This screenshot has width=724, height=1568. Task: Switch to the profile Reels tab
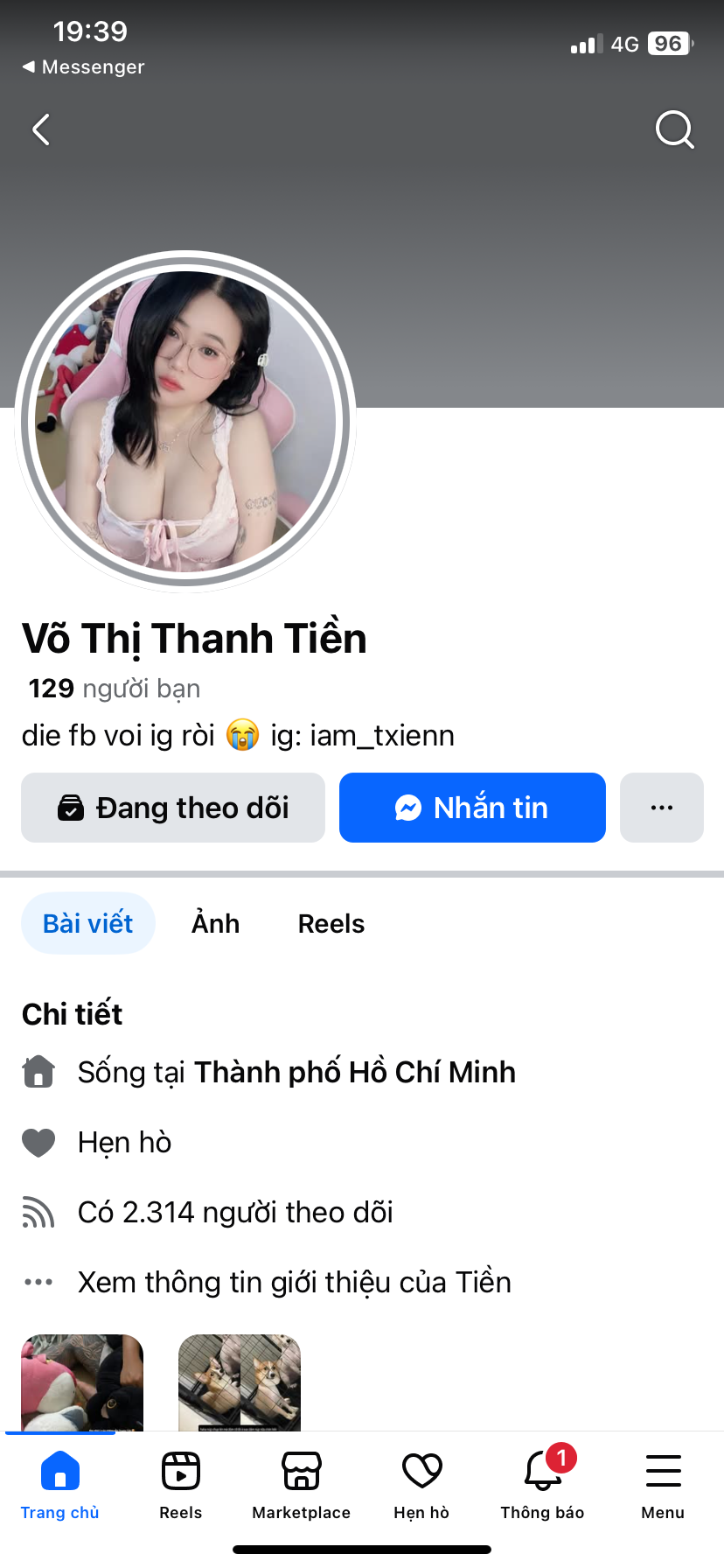point(331,923)
